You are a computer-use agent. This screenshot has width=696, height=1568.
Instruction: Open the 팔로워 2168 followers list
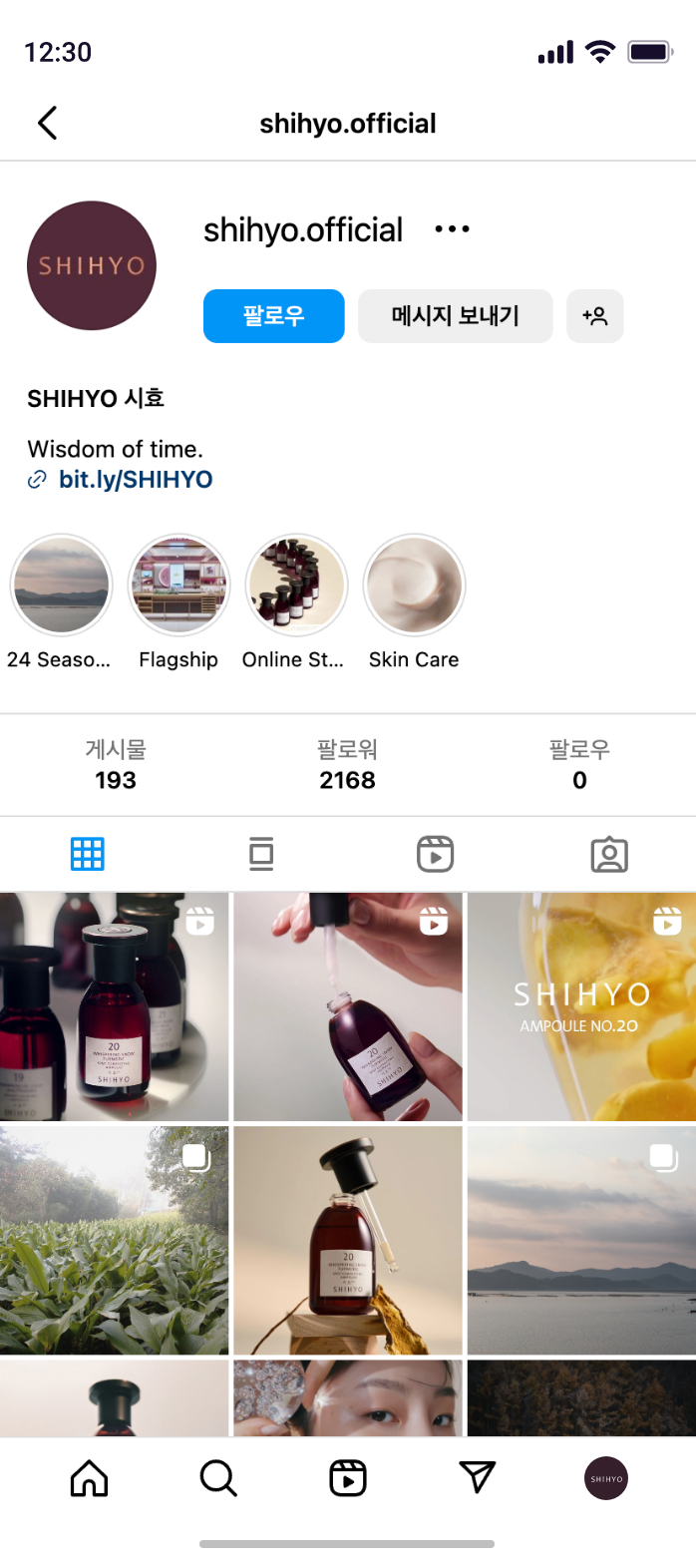click(x=347, y=765)
